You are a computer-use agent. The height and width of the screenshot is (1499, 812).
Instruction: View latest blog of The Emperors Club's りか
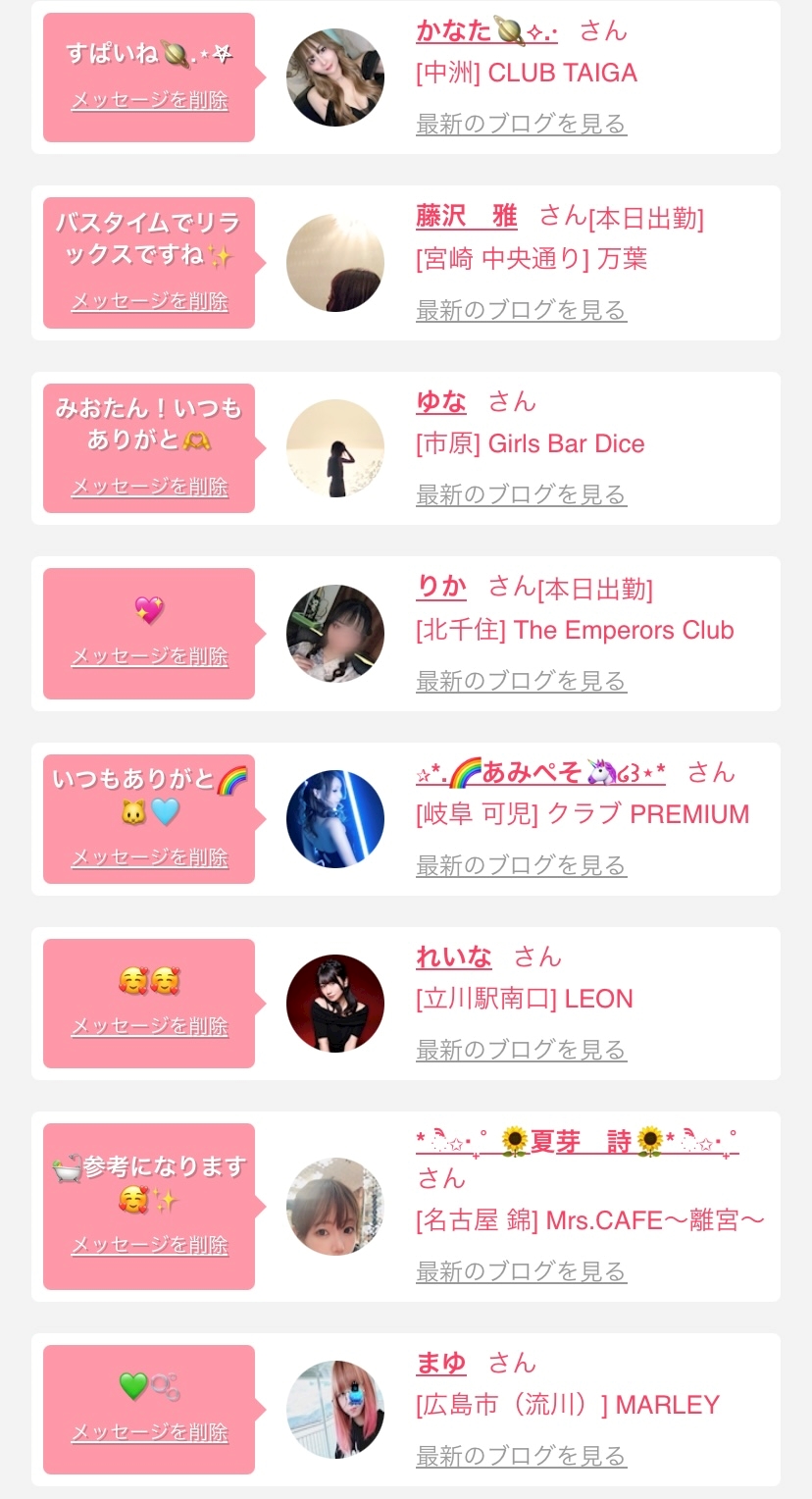521,682
